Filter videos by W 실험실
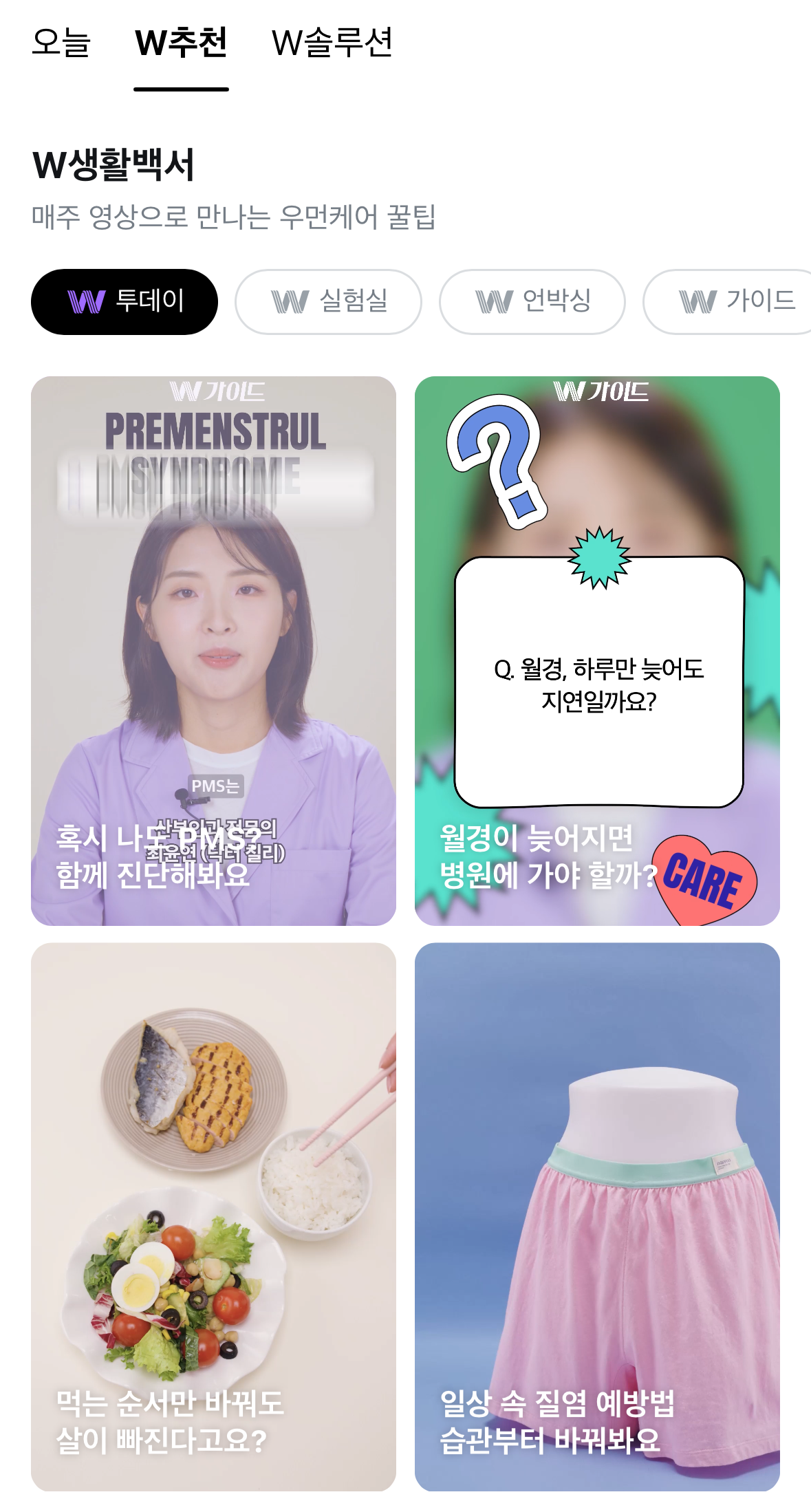 [328, 301]
